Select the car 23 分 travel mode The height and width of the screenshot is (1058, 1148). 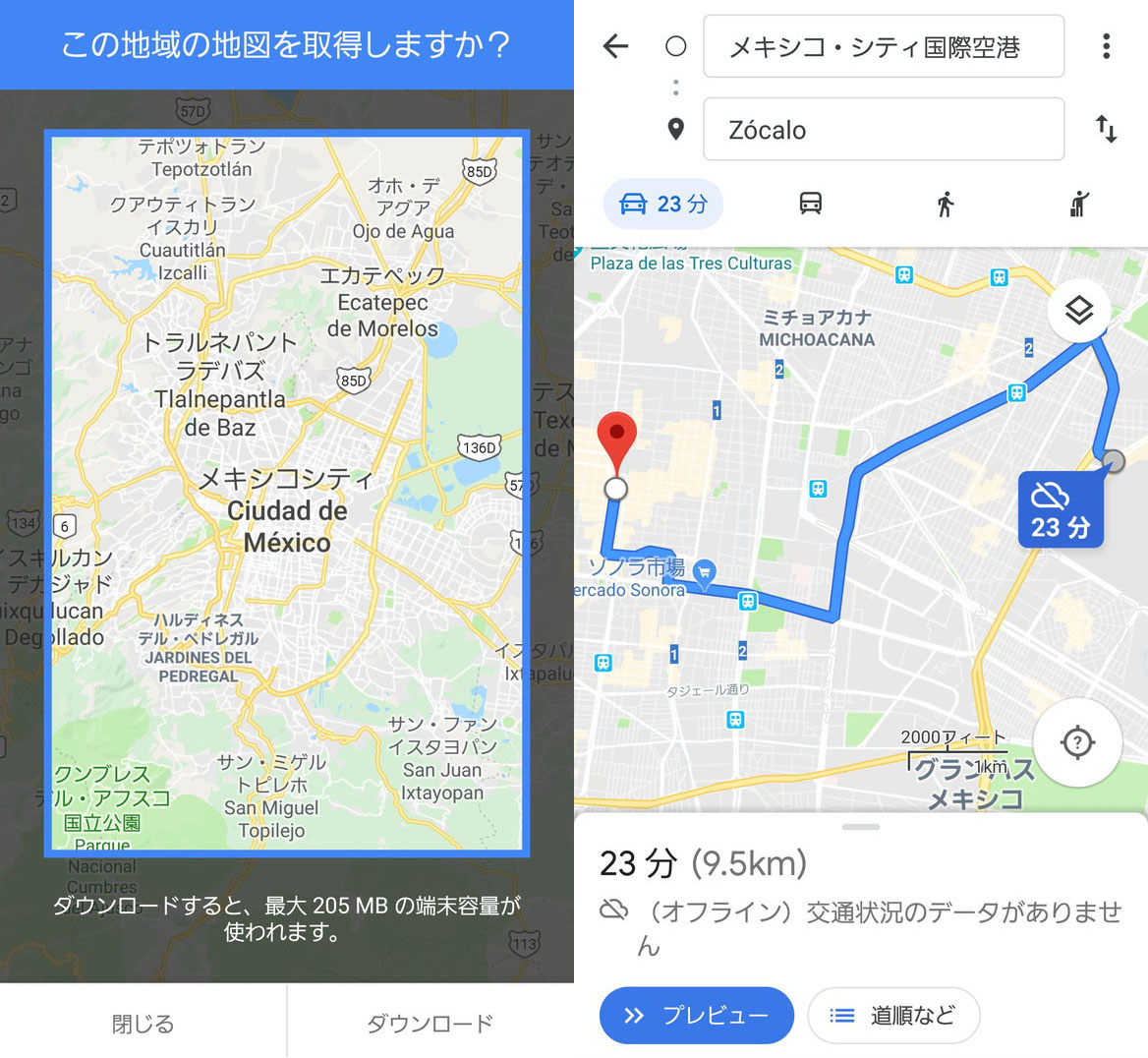(x=662, y=204)
